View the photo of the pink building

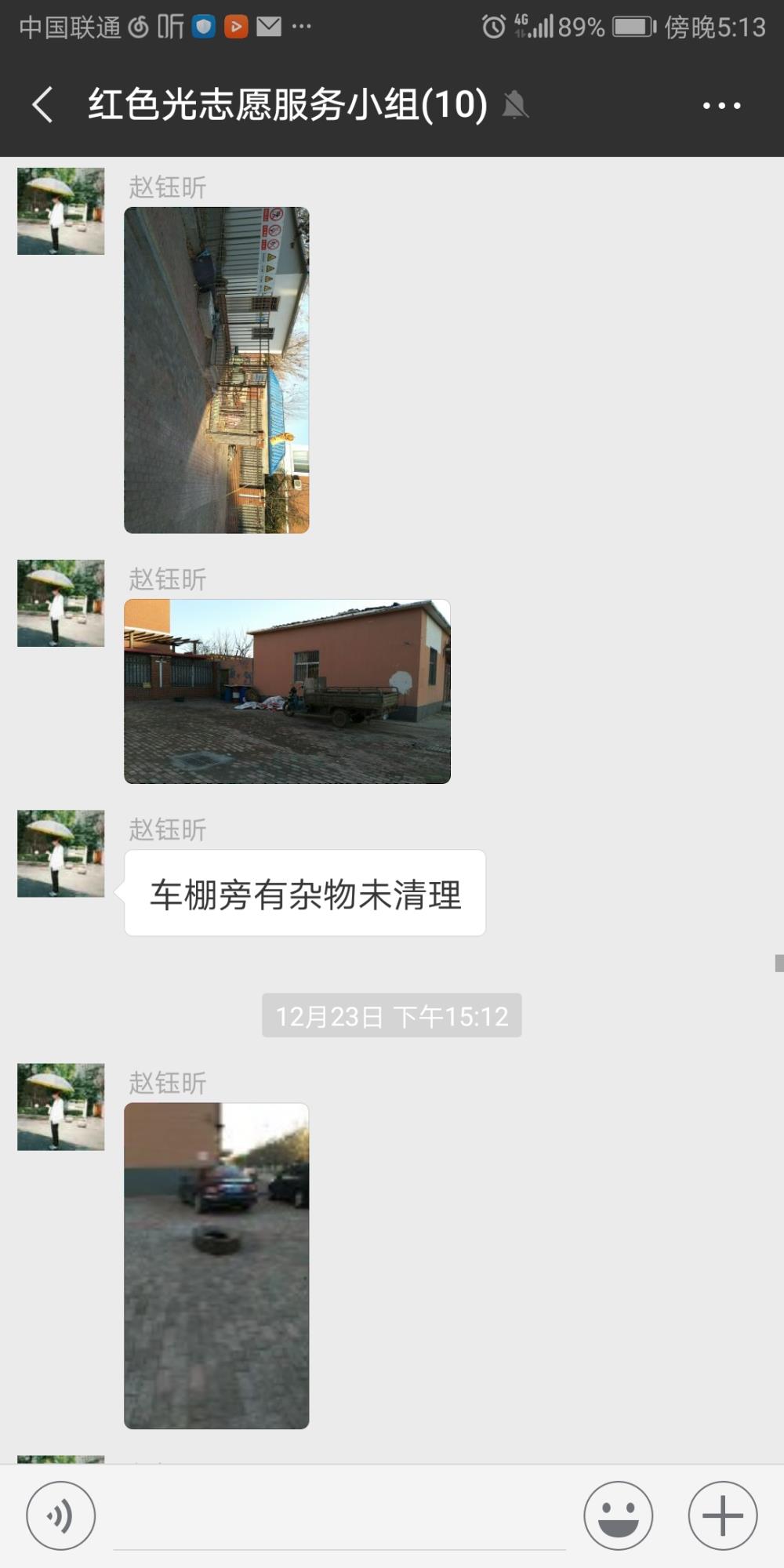(287, 691)
